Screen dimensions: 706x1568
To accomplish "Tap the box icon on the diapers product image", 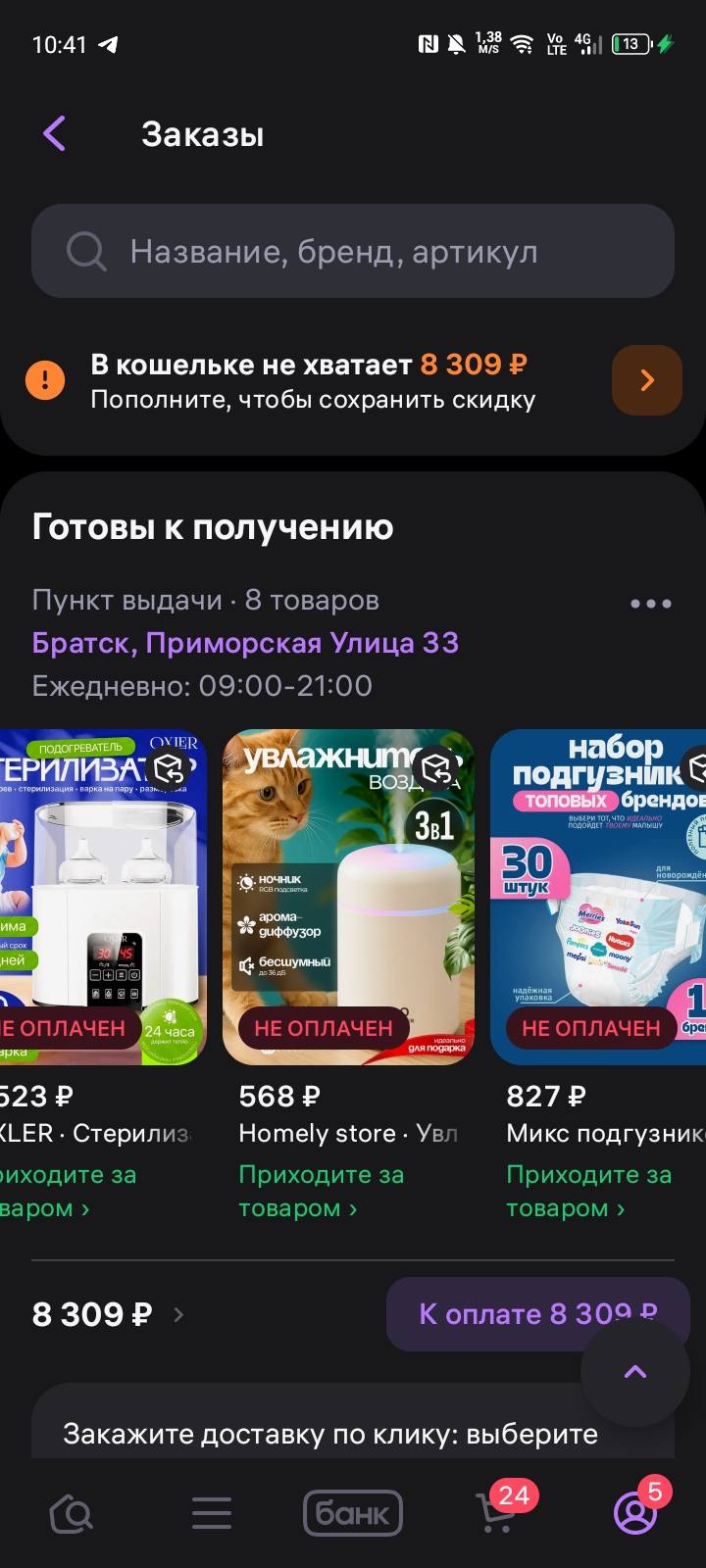I will pos(701,766).
